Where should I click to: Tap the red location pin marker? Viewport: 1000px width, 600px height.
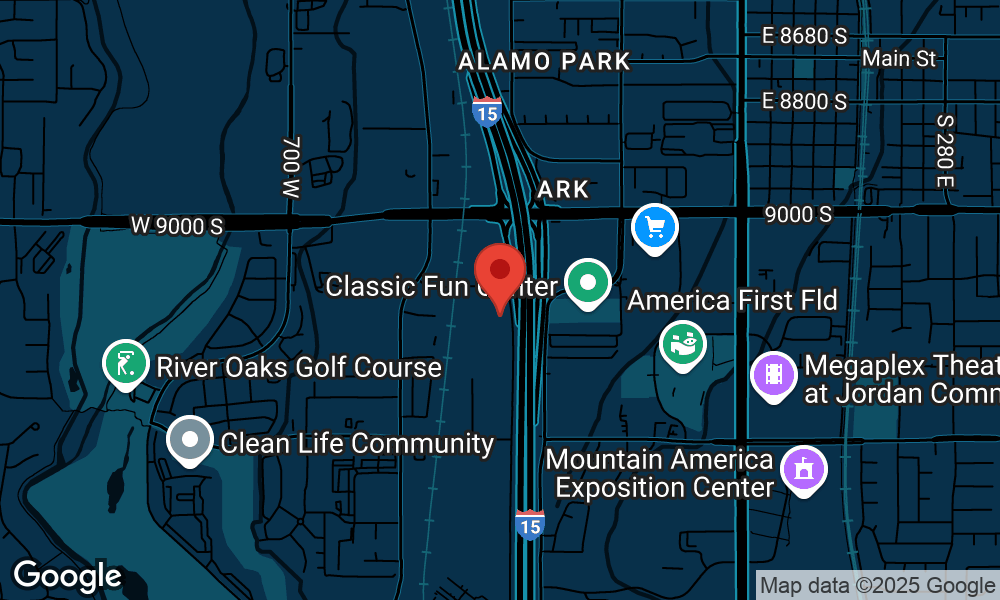[x=499, y=272]
